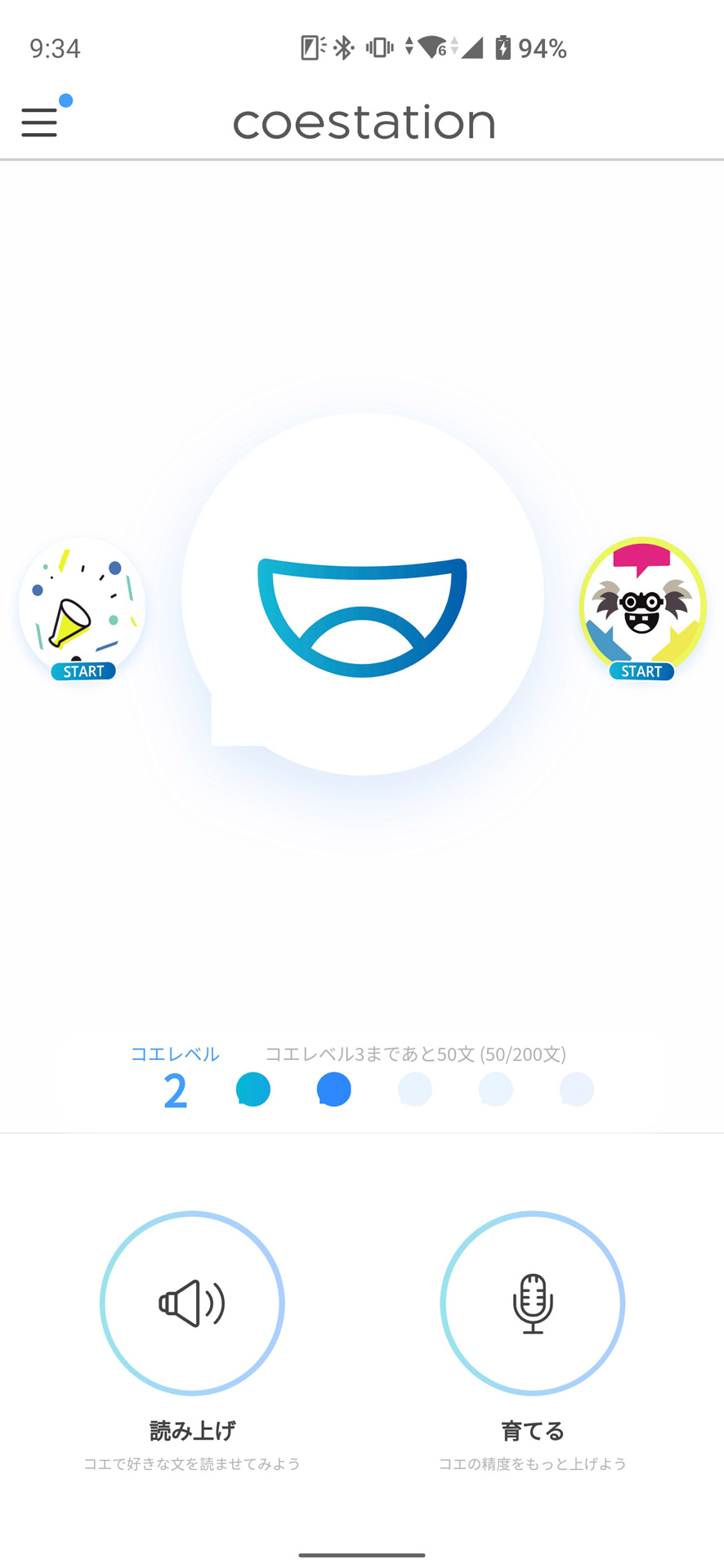Viewport: 724px width, 1568px height.
Task: Tap the central voice speech bubble
Action: pyautogui.click(x=363, y=595)
